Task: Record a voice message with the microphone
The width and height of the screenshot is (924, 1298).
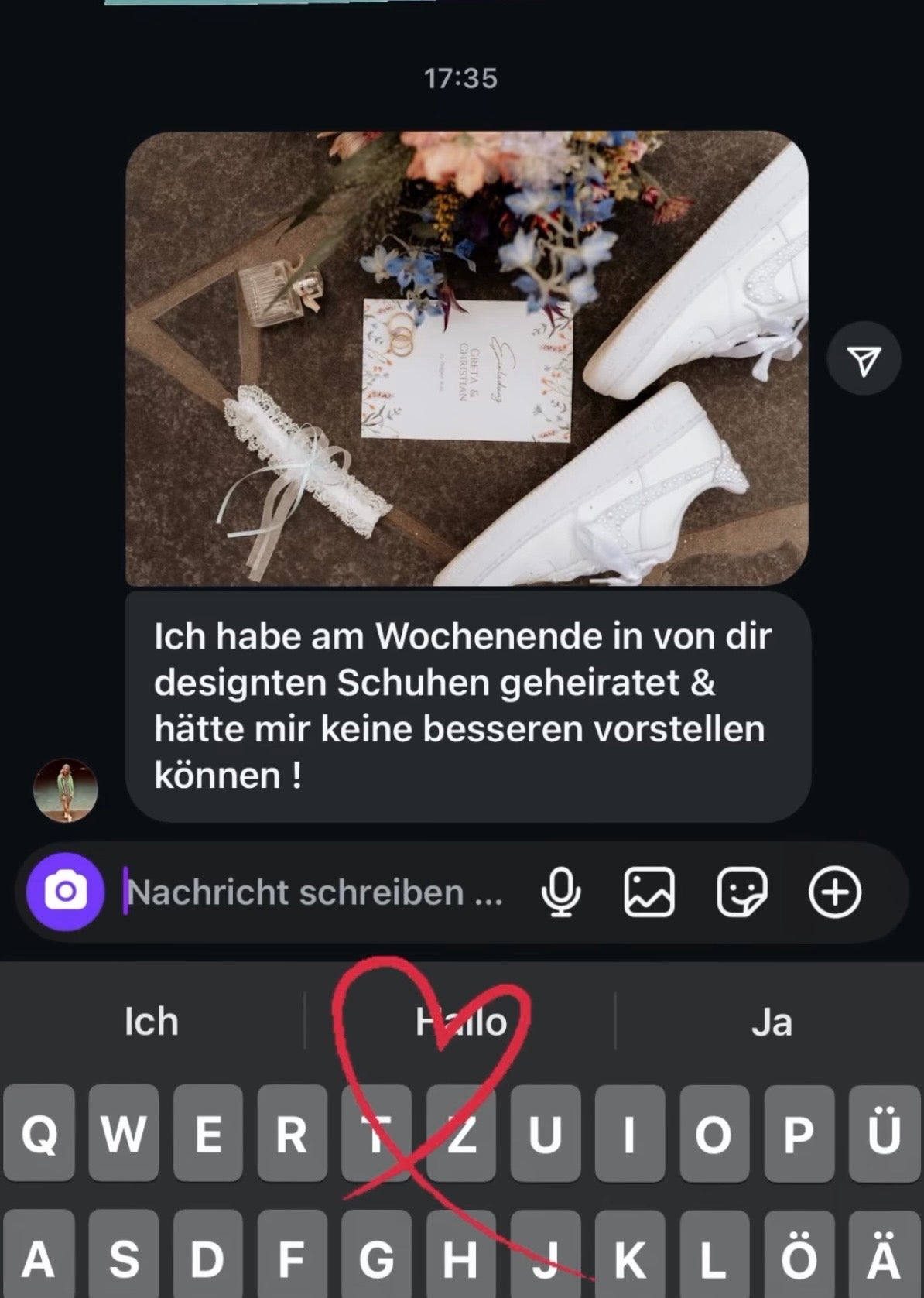Action: coord(560,892)
